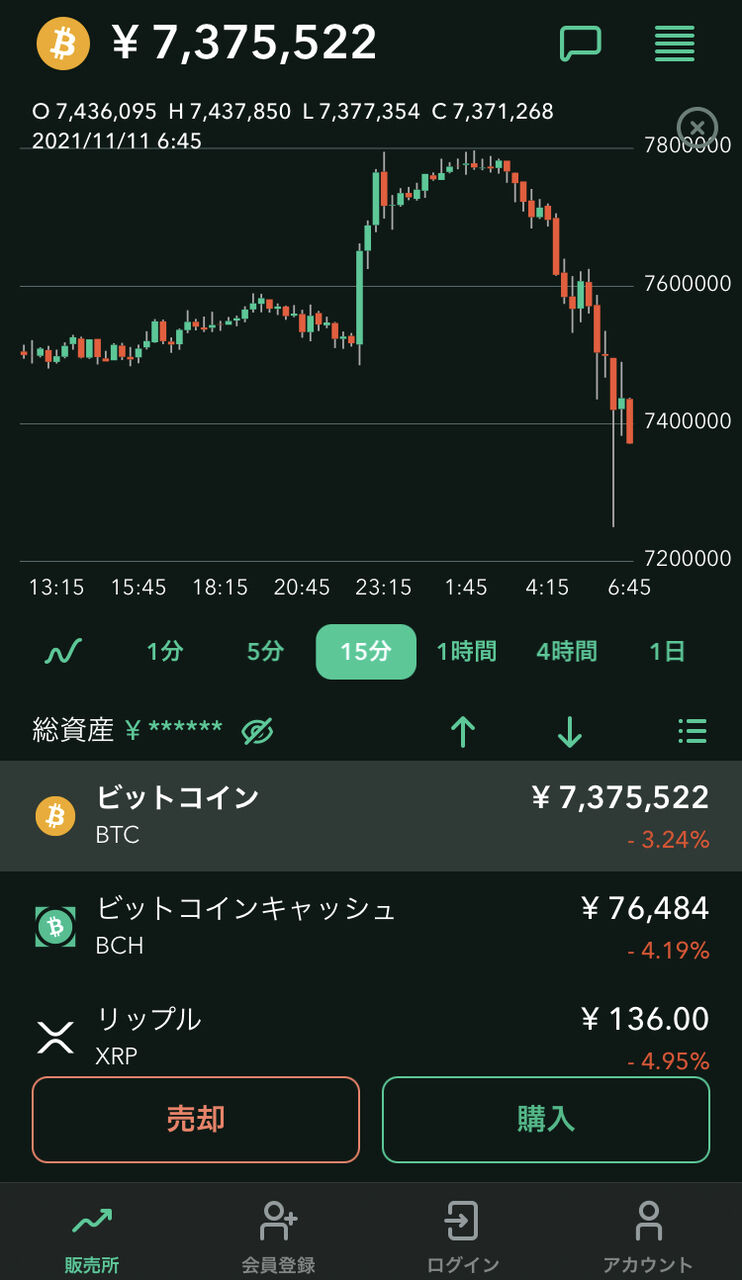Open the chat speech bubble icon
742x1280 pixels.
(x=580, y=44)
